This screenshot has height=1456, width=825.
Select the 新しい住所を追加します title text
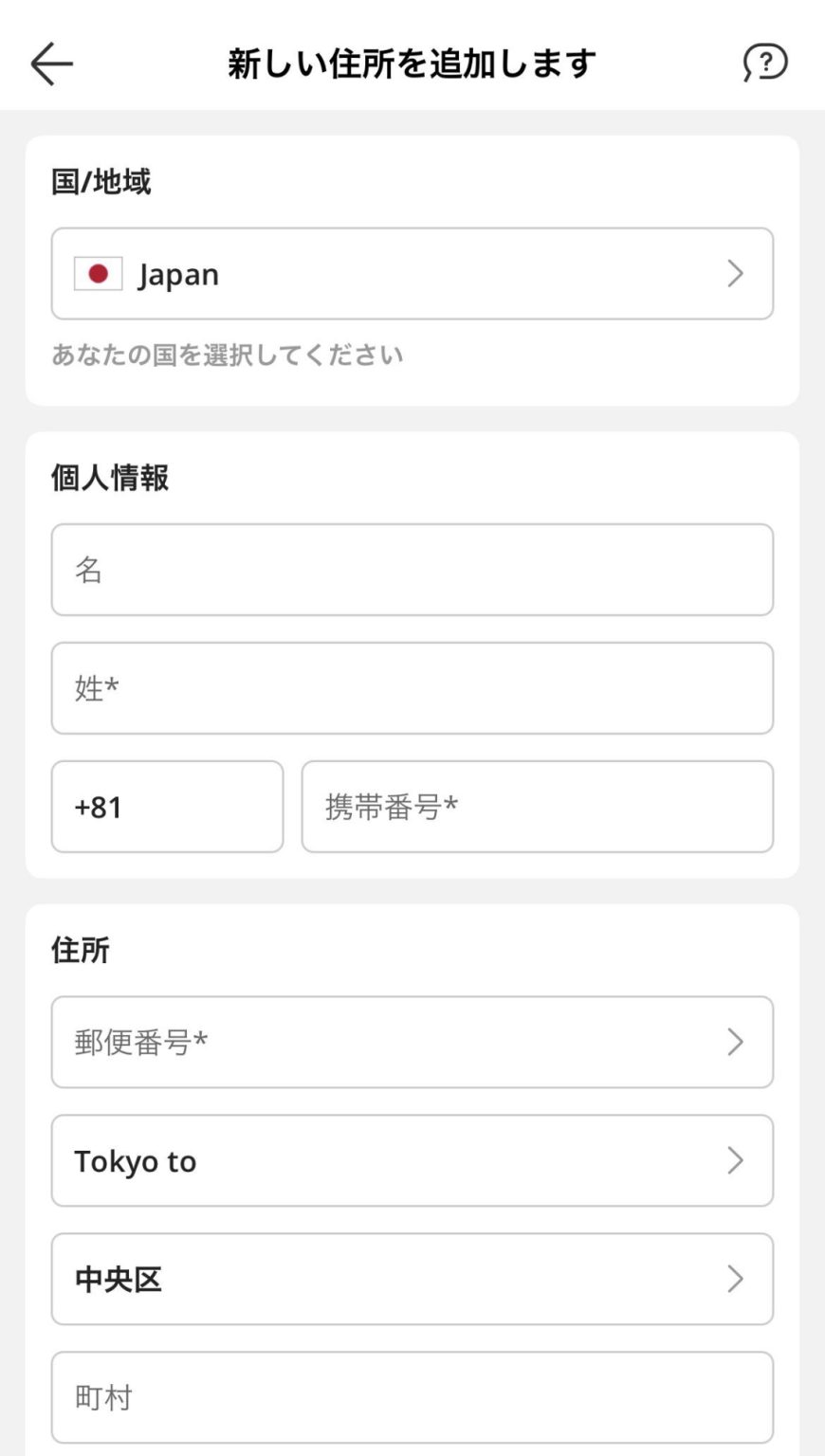click(x=412, y=63)
